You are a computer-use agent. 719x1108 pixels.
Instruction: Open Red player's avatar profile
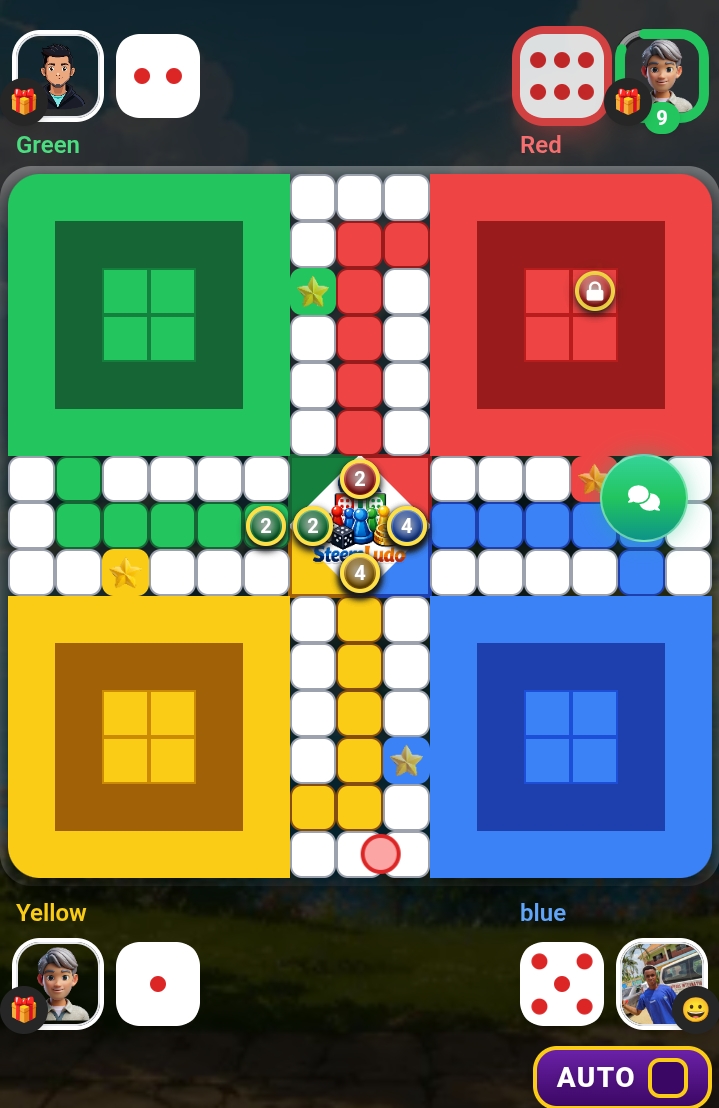[x=663, y=73]
